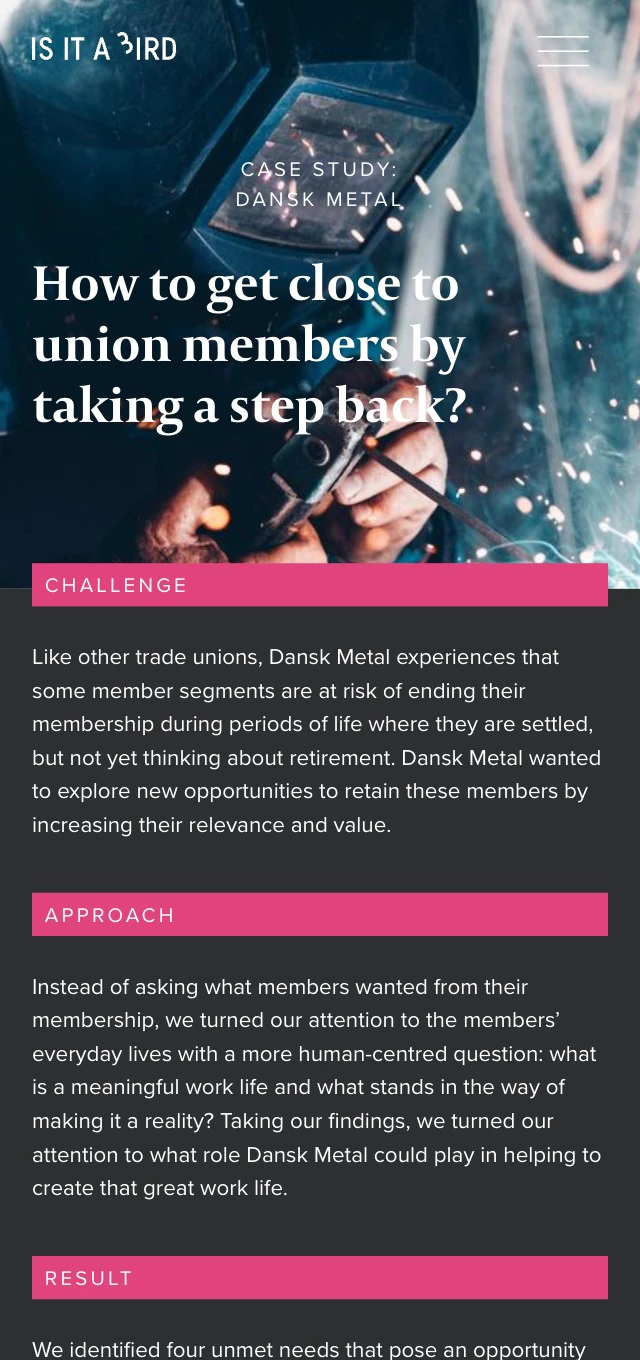The width and height of the screenshot is (640, 1360).
Task: Open the hamburger navigation menu
Action: [x=563, y=51]
